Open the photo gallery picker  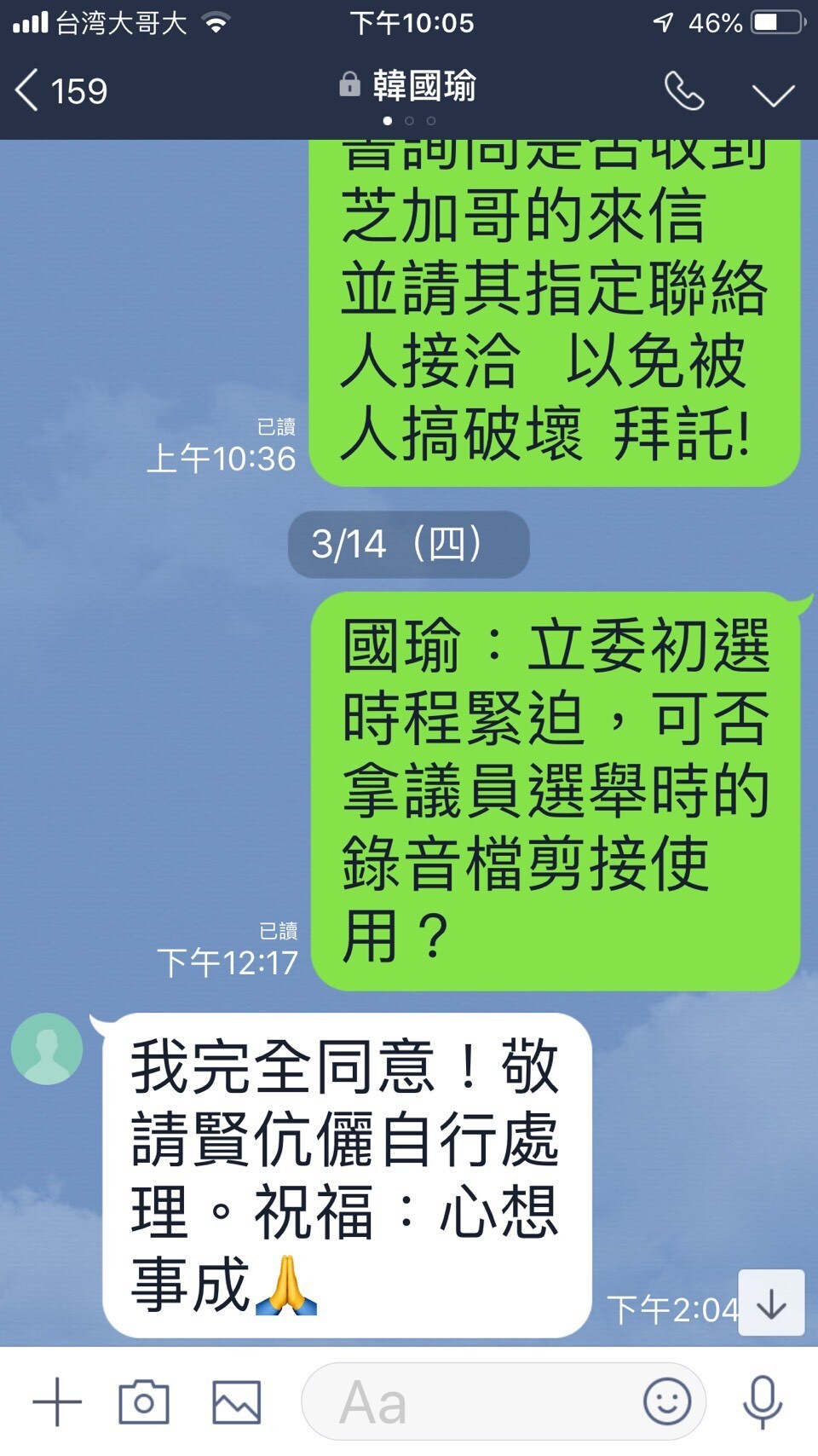click(x=236, y=1401)
